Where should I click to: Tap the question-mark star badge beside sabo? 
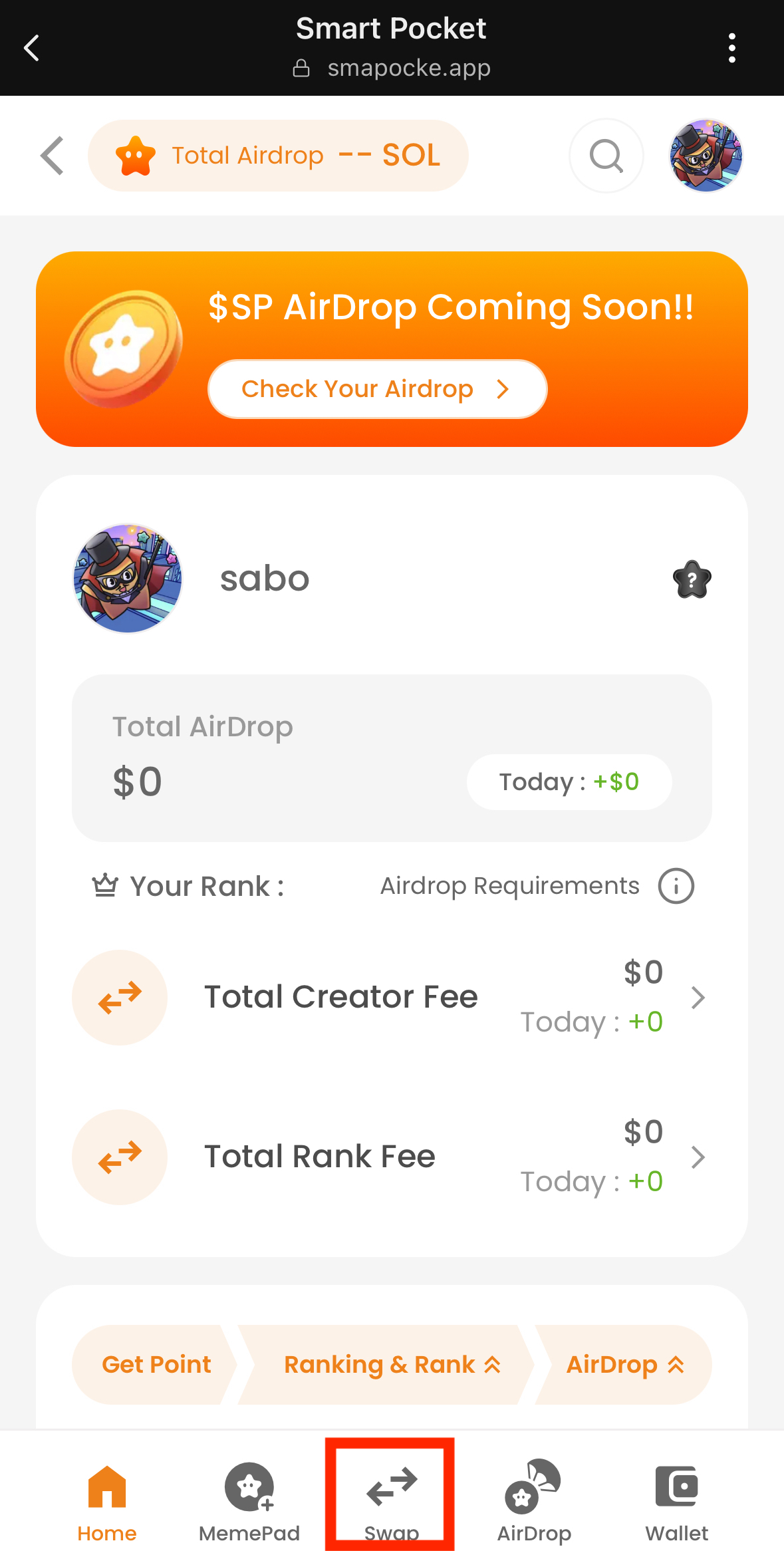pos(692,579)
